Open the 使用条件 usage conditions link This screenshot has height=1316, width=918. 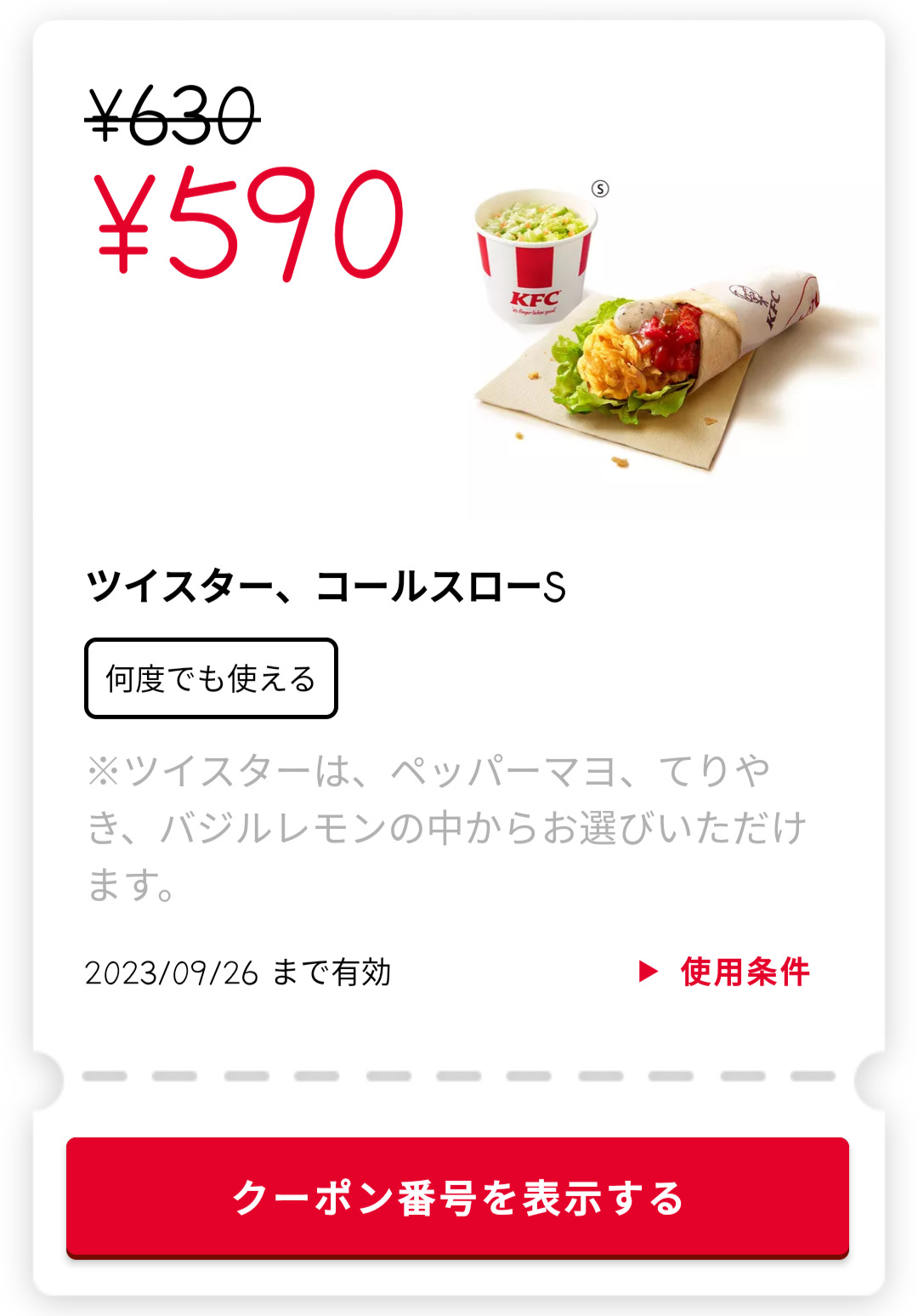(726, 972)
